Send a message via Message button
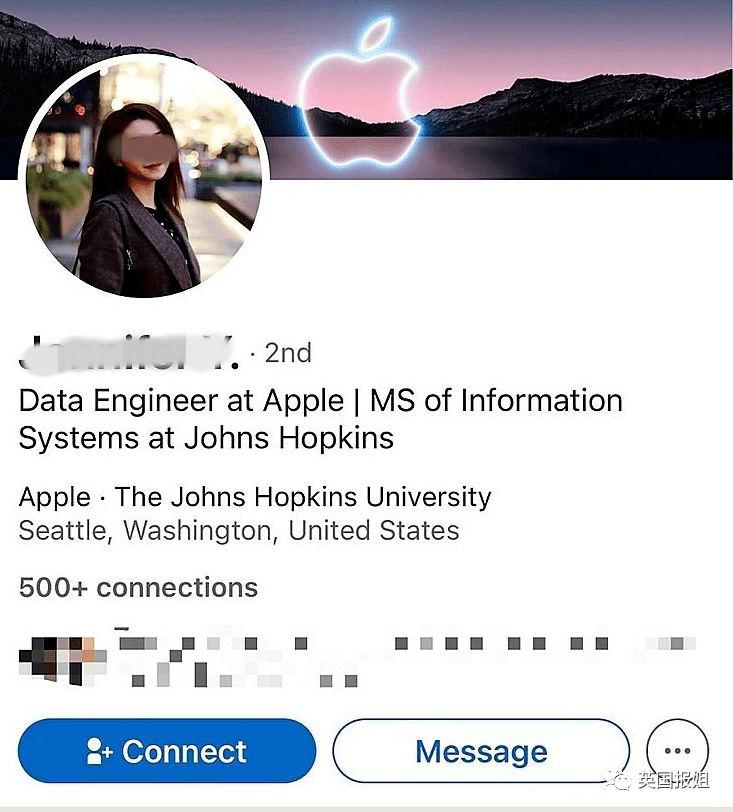Screen dimensions: 733x812 tap(481, 751)
